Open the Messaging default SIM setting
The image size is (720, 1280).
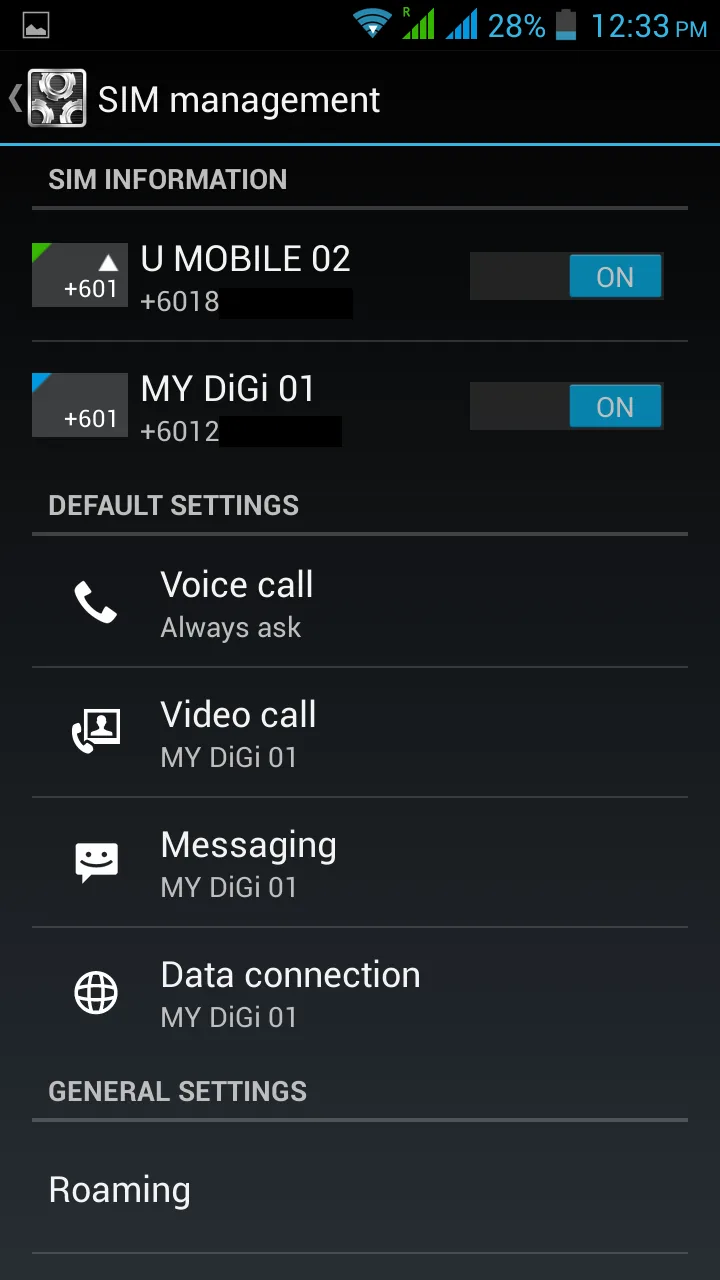[360, 863]
